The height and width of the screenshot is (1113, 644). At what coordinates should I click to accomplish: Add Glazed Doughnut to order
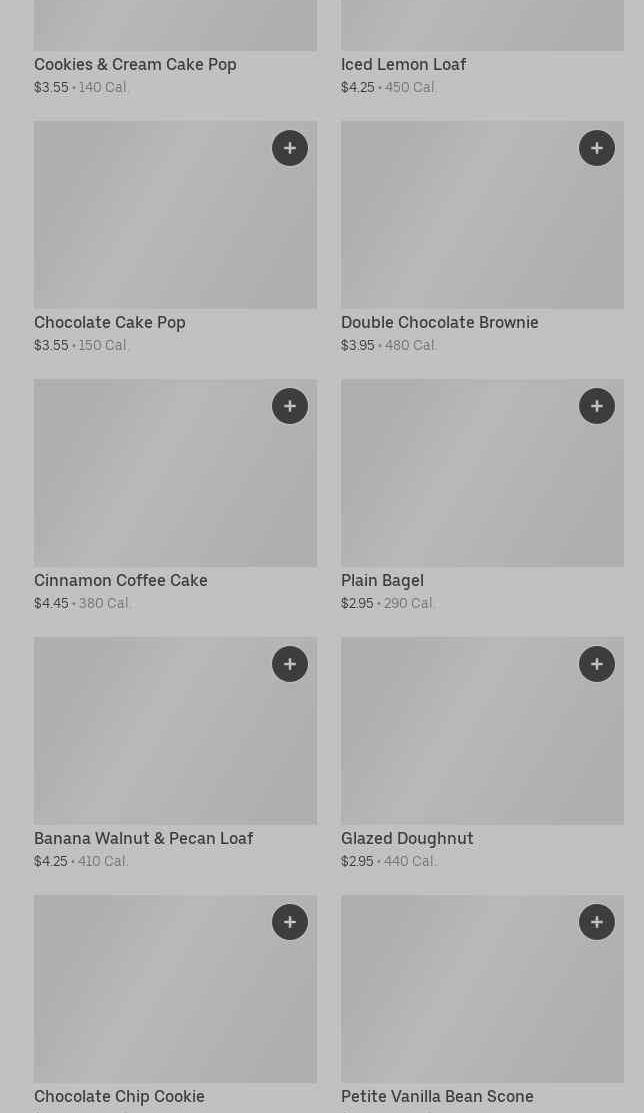pos(597,664)
